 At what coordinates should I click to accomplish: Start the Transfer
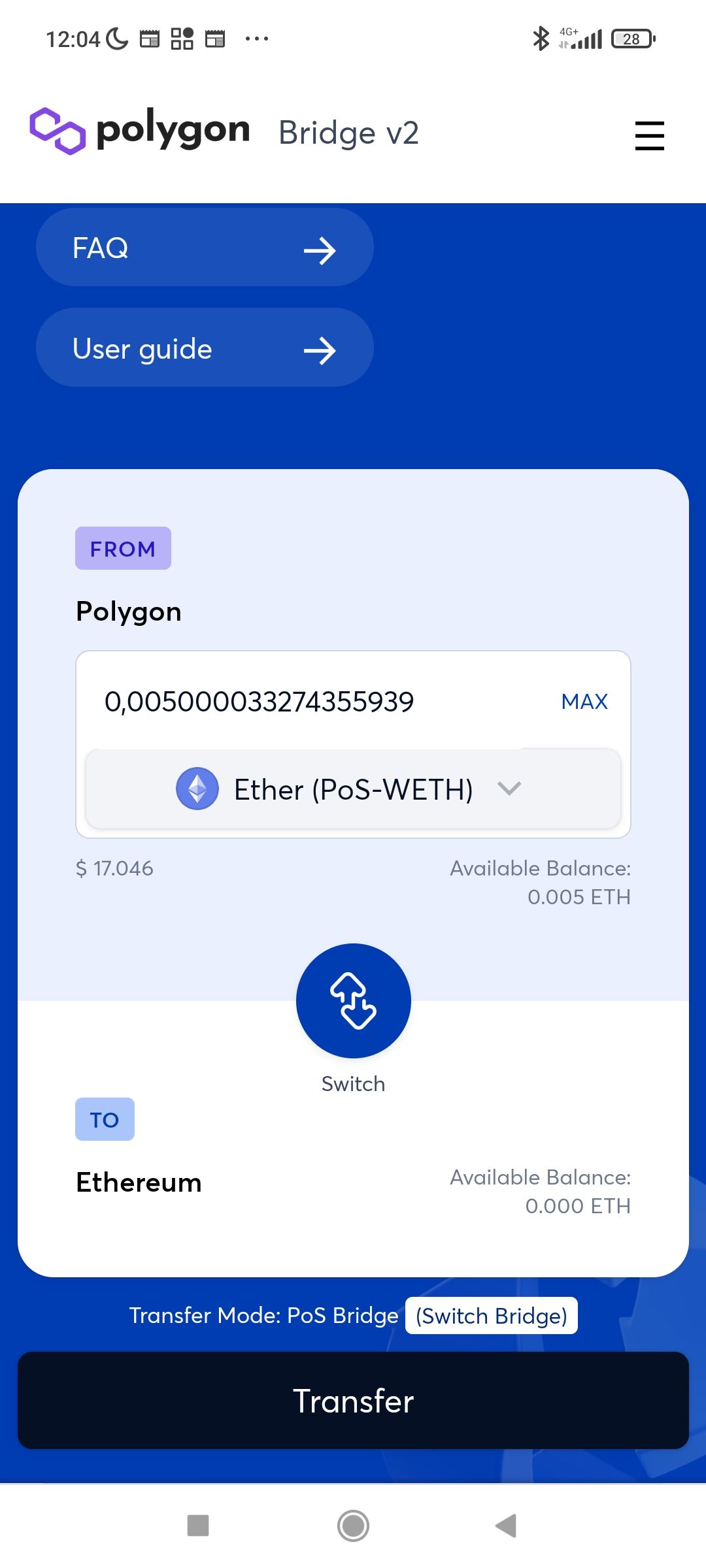tap(353, 1401)
